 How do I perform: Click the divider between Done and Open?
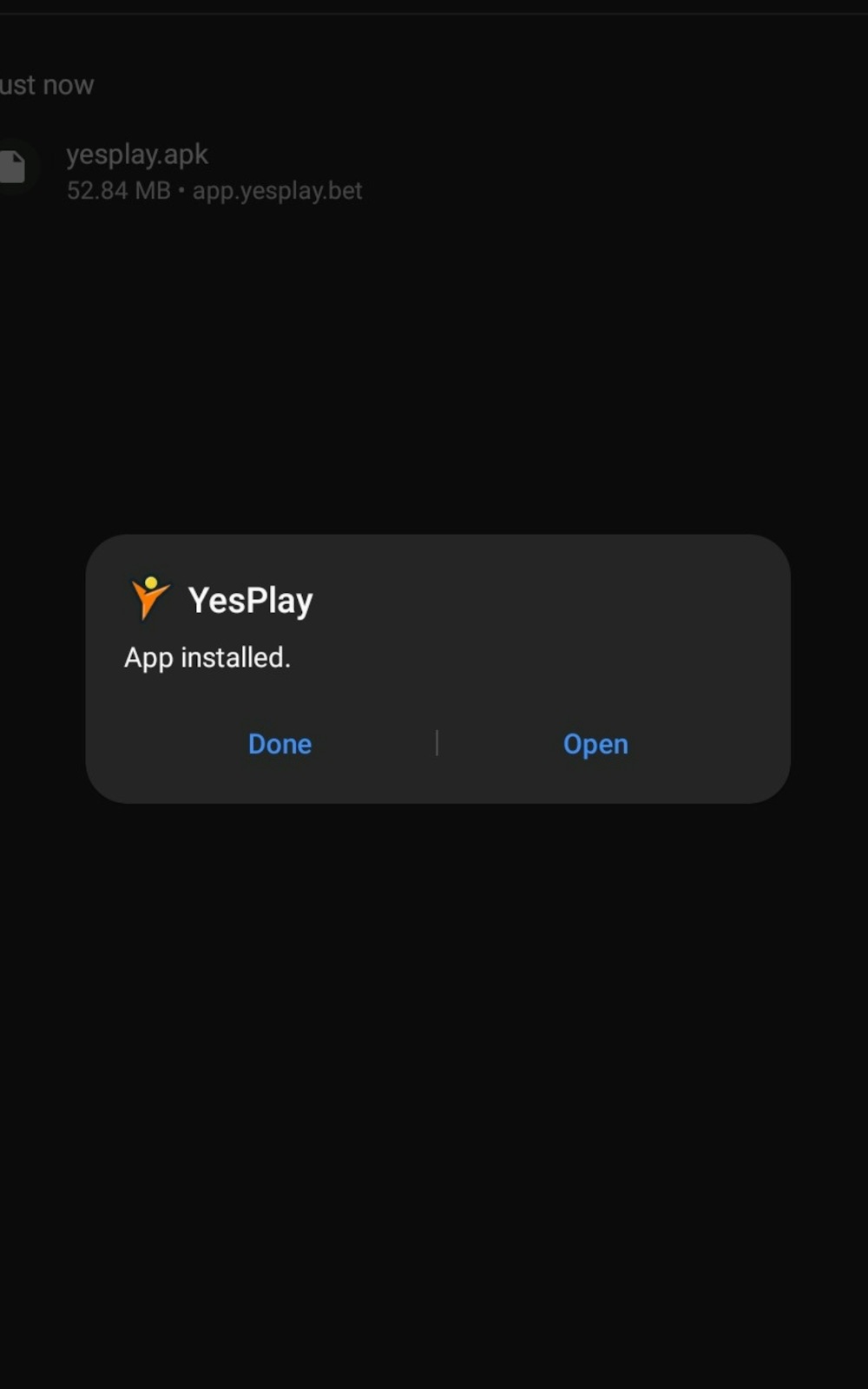coord(437,743)
